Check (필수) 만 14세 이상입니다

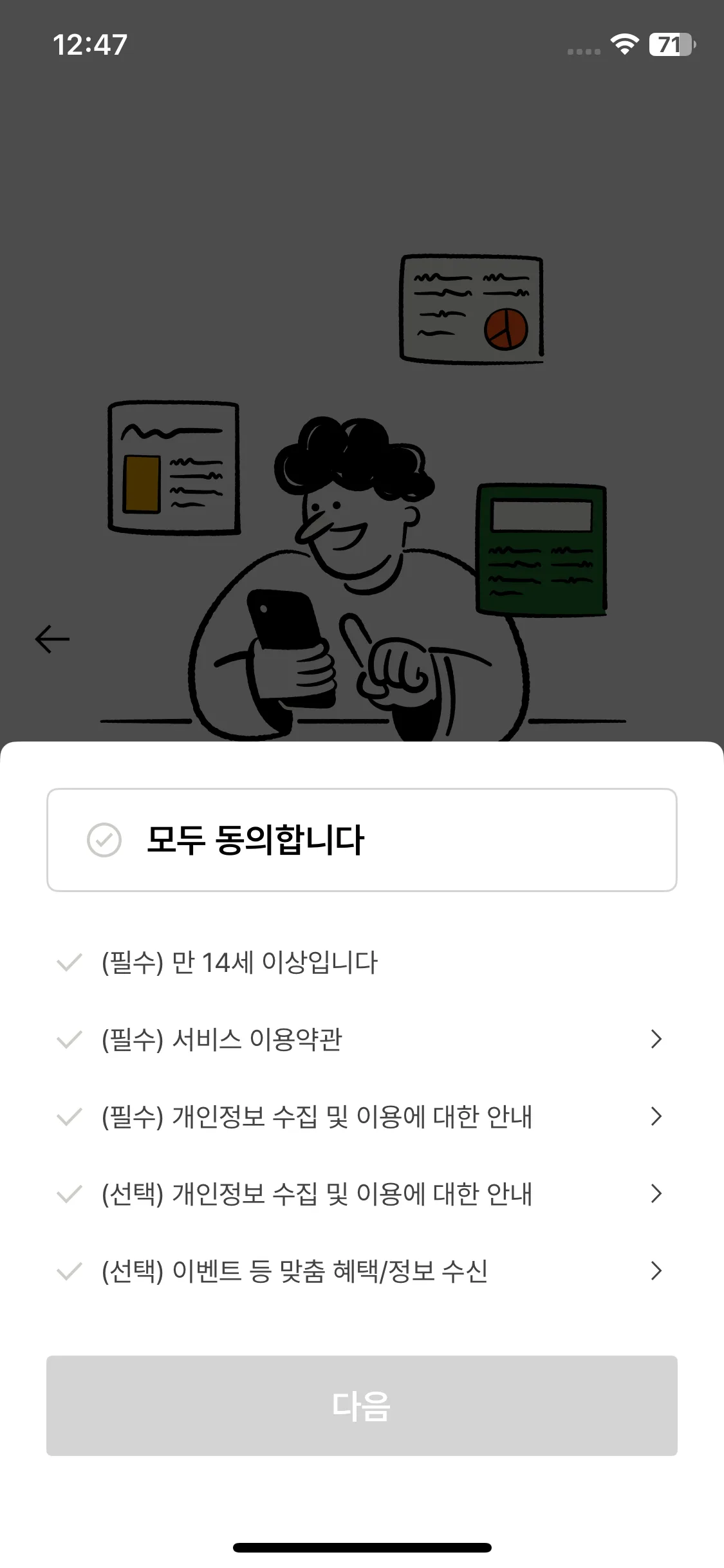[70, 962]
